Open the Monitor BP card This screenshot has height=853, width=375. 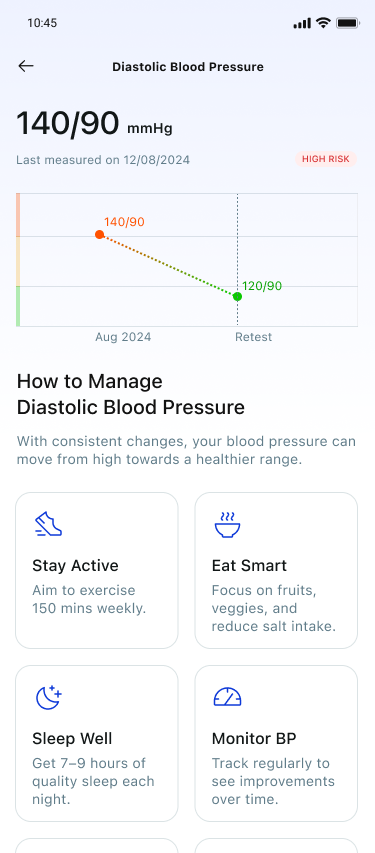(x=276, y=744)
